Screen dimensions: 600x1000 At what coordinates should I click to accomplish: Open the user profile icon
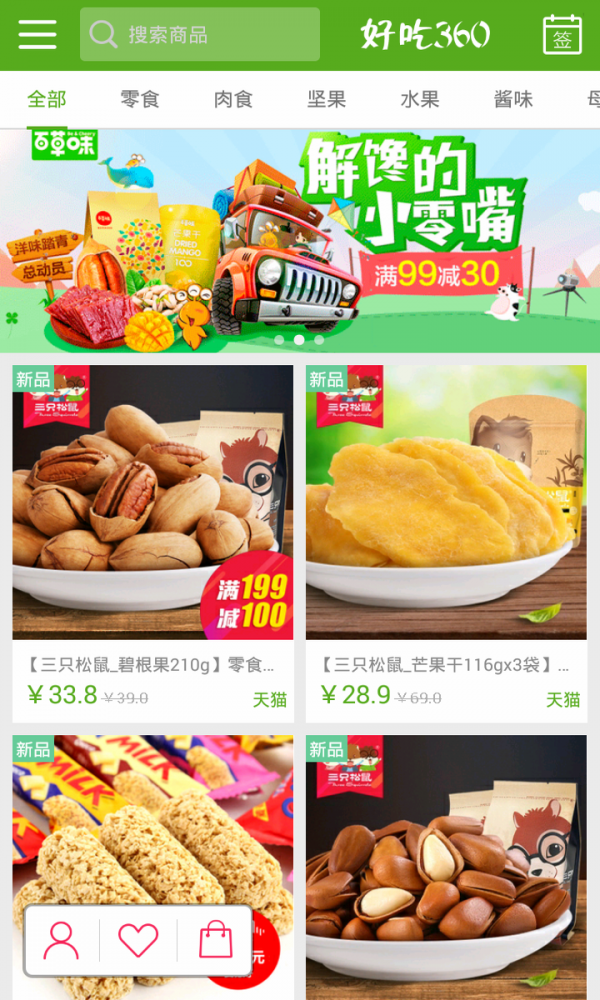[x=61, y=940]
